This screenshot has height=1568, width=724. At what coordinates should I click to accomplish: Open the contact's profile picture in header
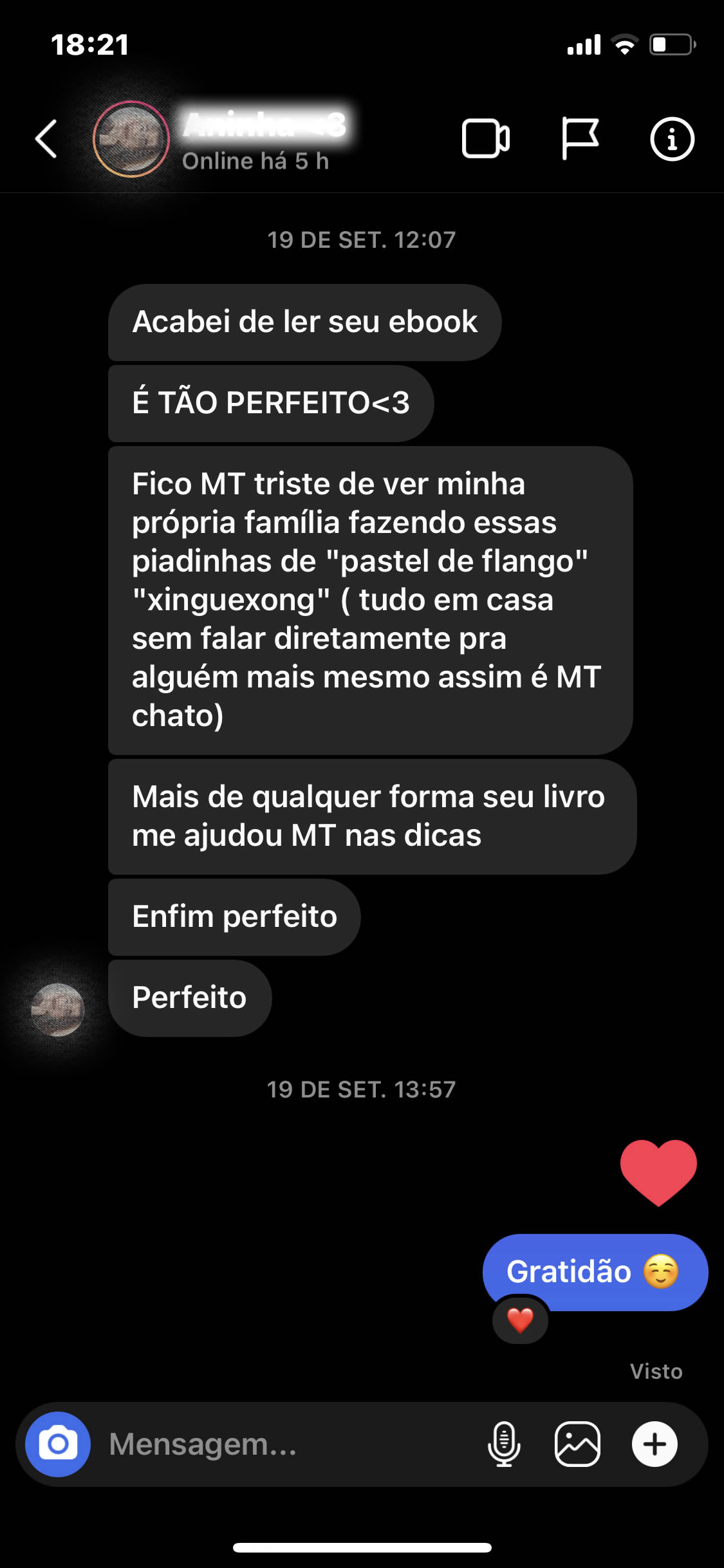pyautogui.click(x=131, y=139)
